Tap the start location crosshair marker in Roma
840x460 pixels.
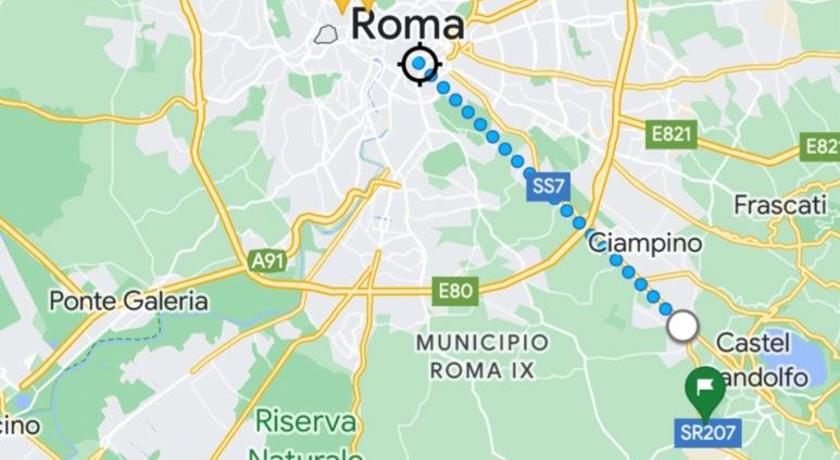click(x=419, y=65)
